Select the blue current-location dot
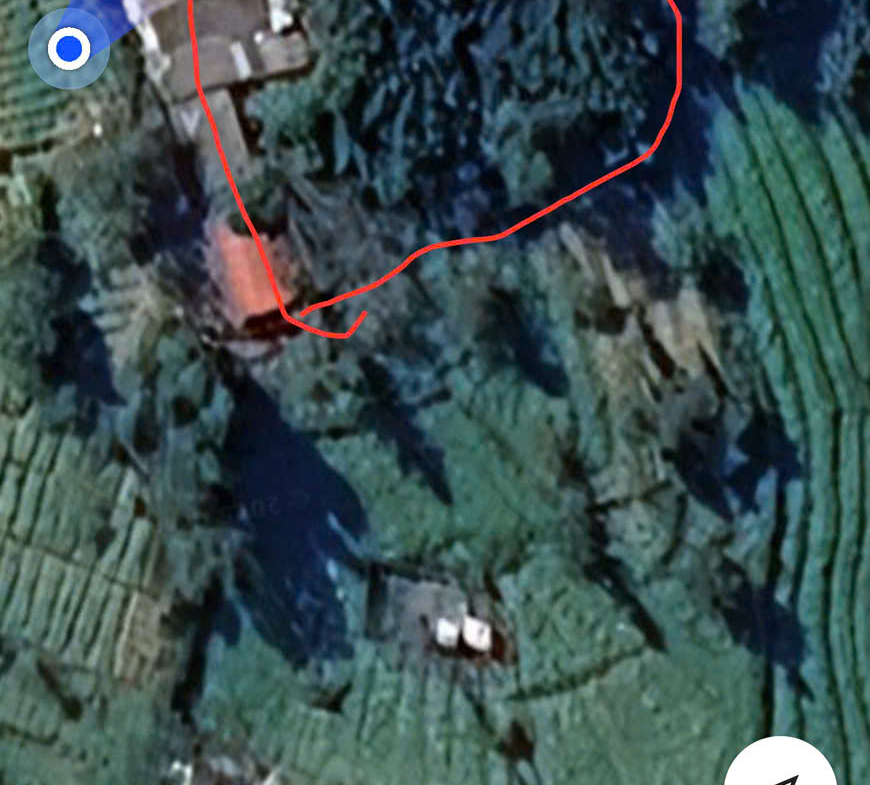Screen dimensions: 870x785 (69, 48)
